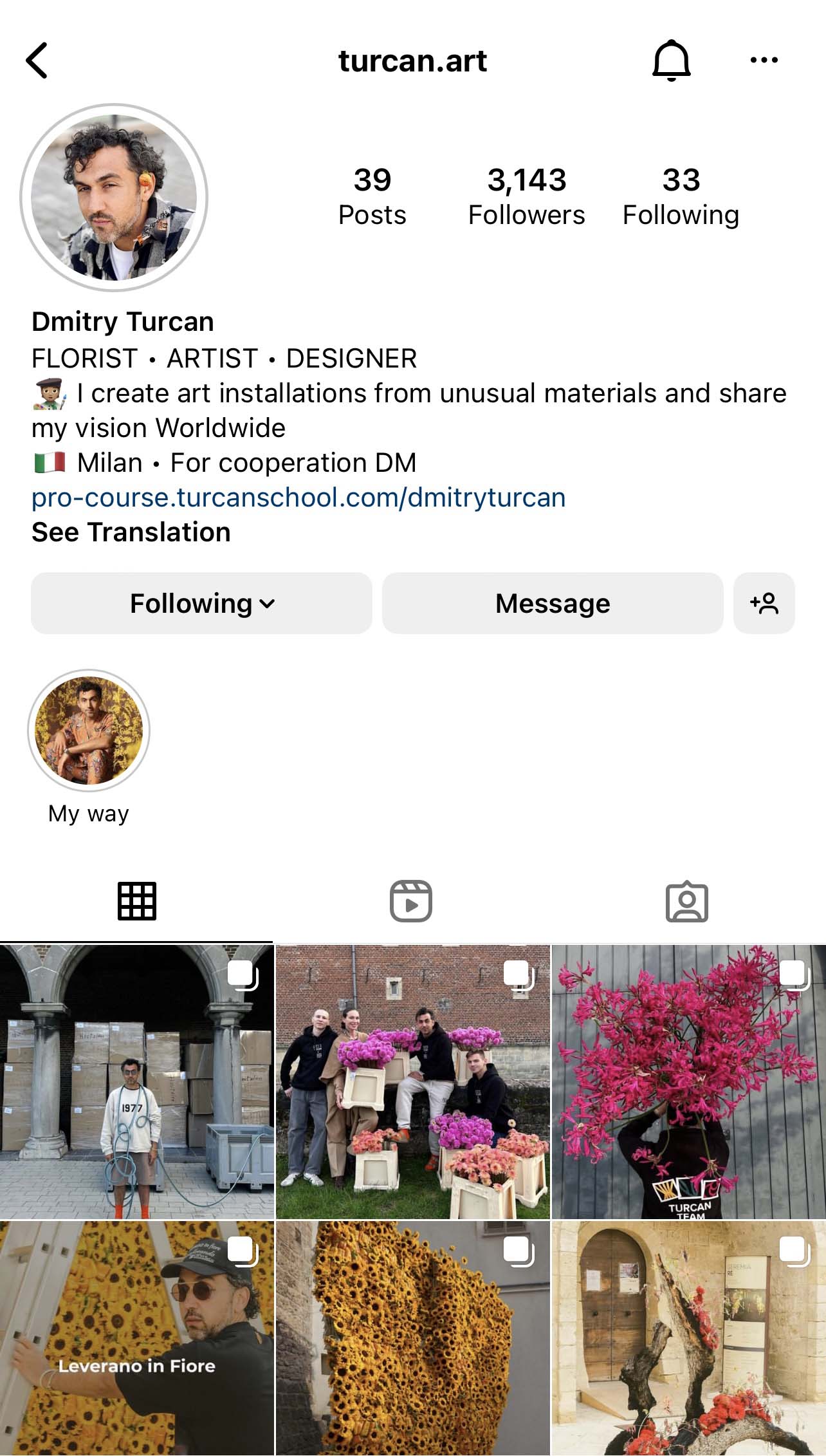826x1456 pixels.
Task: Open the sunflower wall installation post
Action: coord(412,1339)
